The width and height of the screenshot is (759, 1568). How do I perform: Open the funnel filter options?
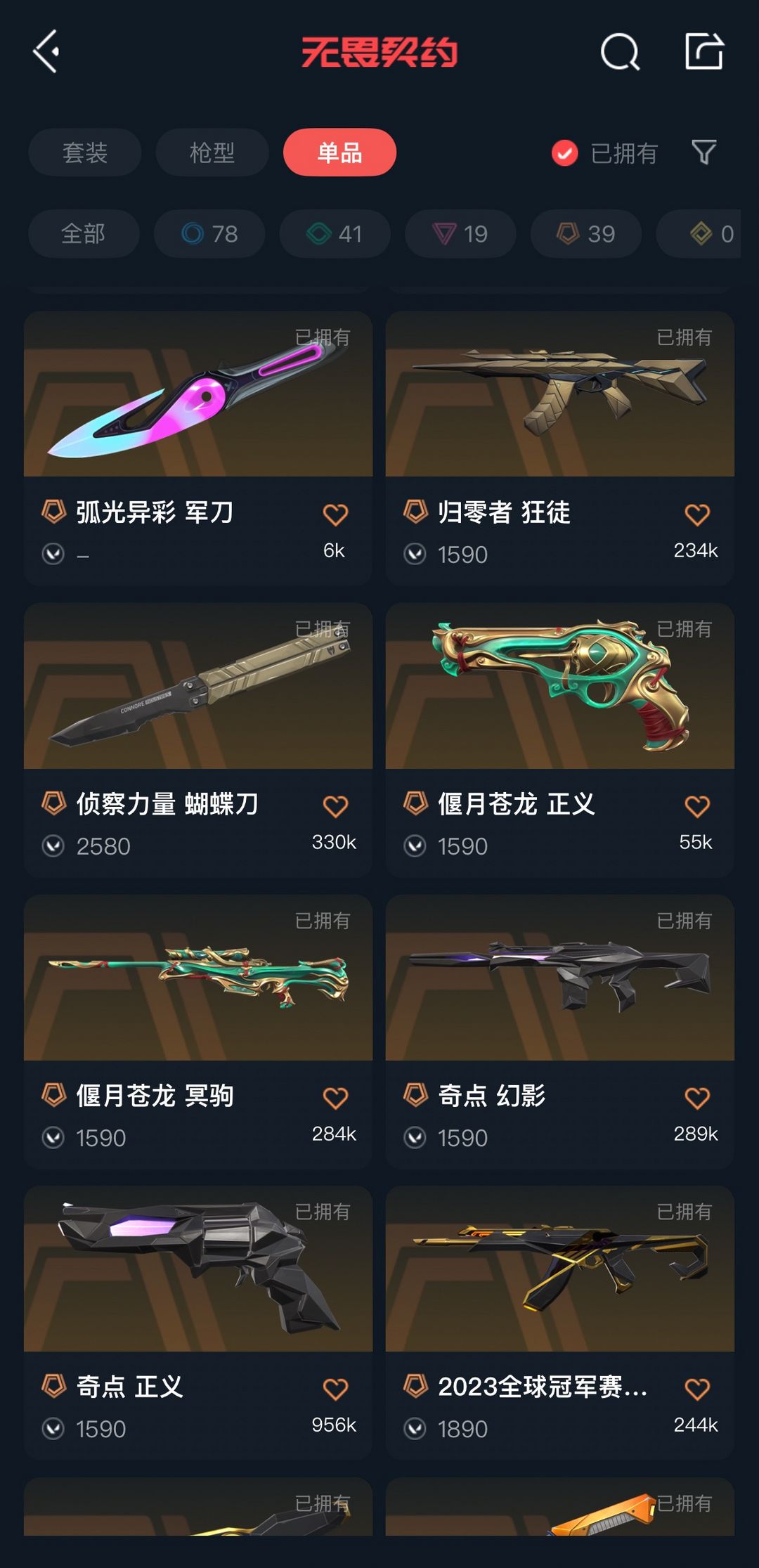(x=703, y=153)
